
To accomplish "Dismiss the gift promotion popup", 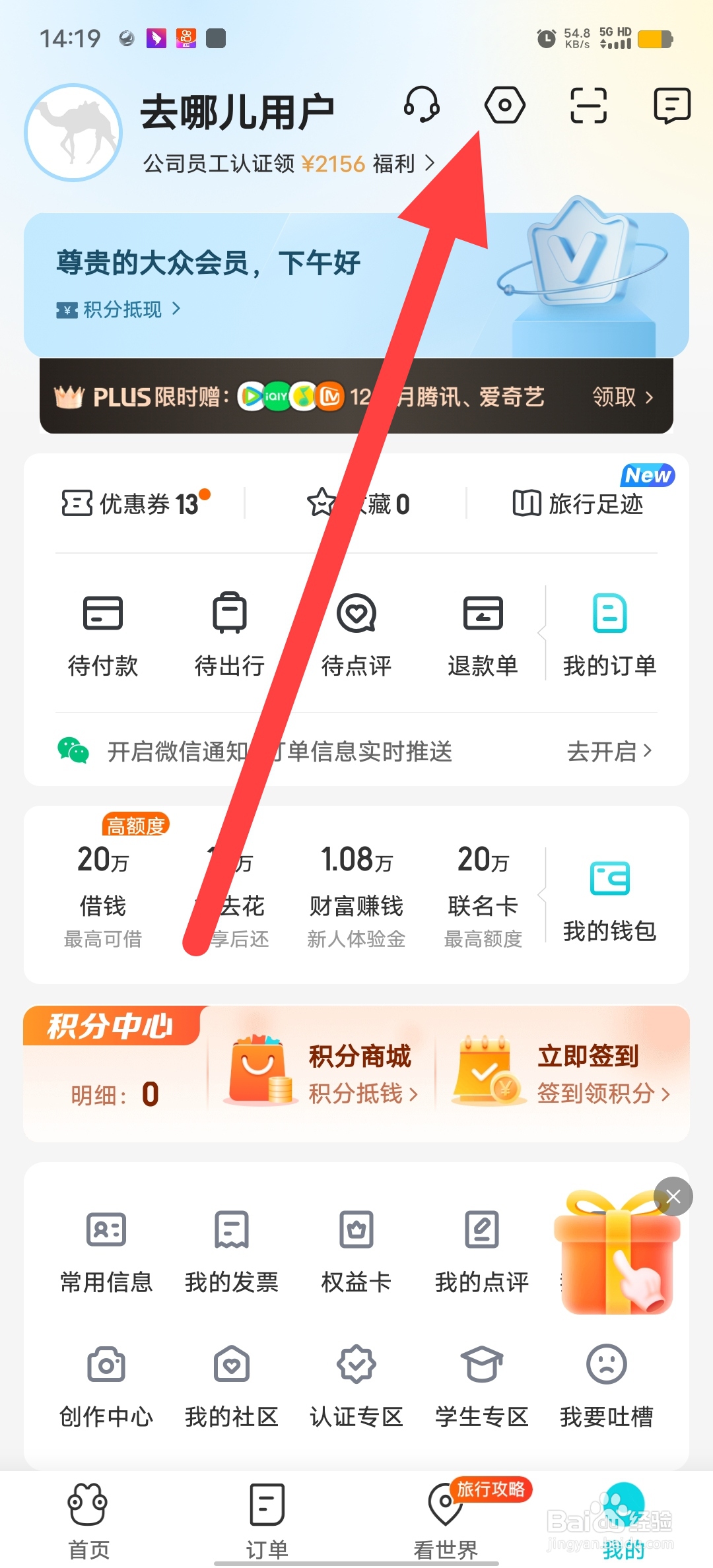I will click(672, 1197).
